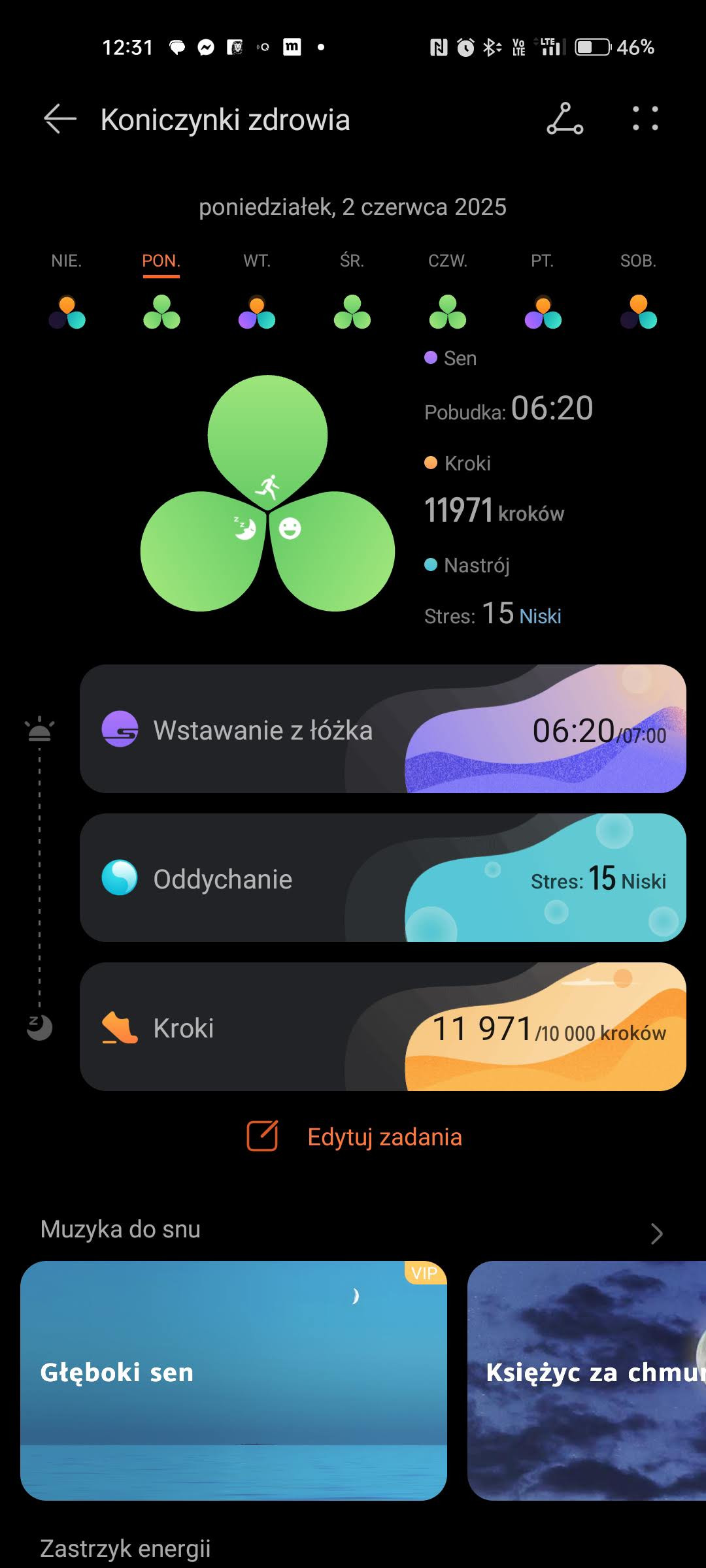
Task: Expand Muzyka do snu with the chevron
Action: [x=656, y=1233]
